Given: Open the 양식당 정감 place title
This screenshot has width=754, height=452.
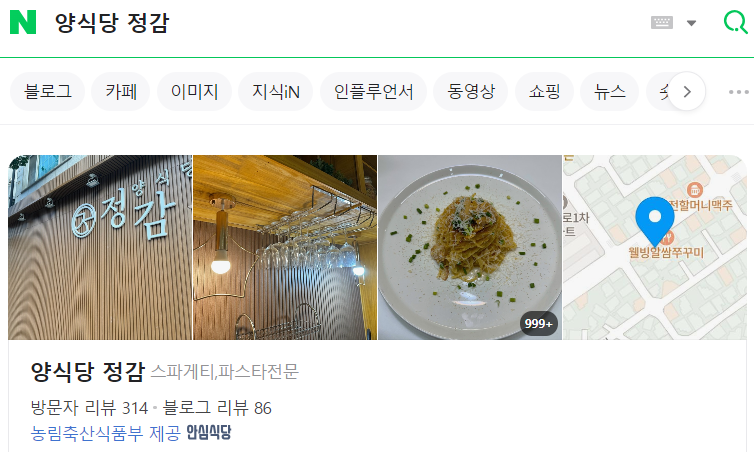Looking at the screenshot, I should coord(88,371).
